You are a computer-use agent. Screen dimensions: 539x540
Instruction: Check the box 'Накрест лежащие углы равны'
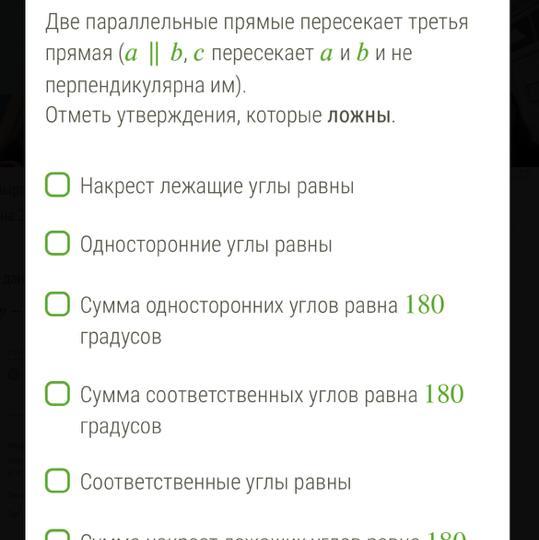[57, 185]
